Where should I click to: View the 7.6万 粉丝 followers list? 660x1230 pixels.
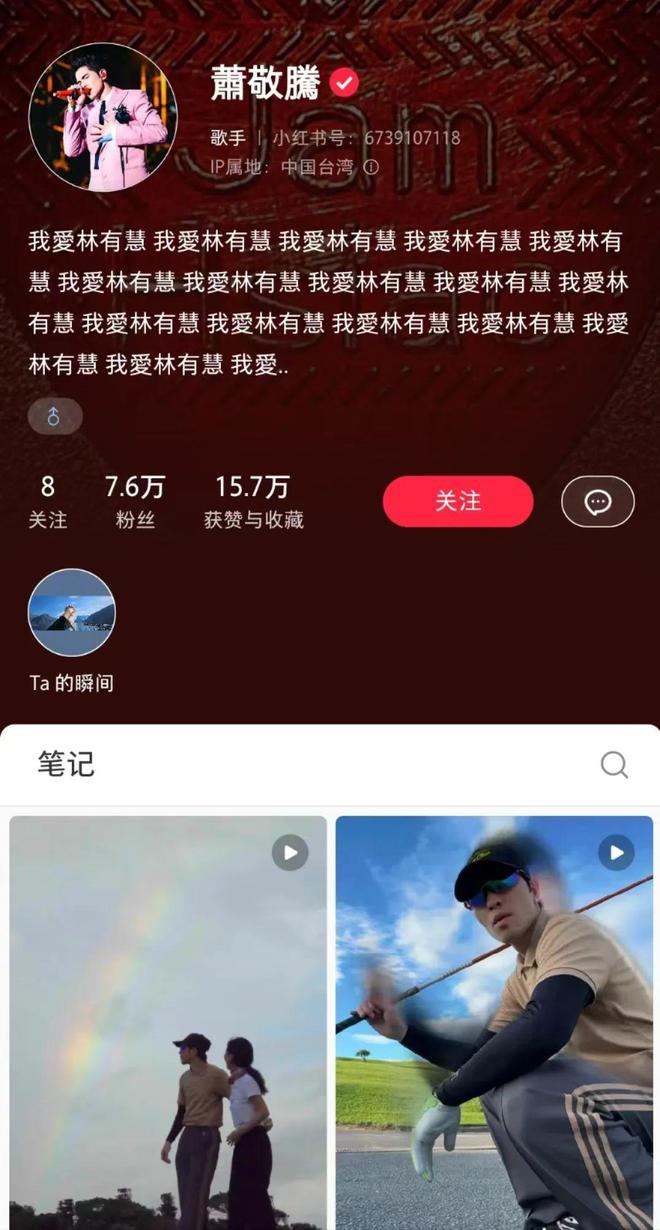135,501
